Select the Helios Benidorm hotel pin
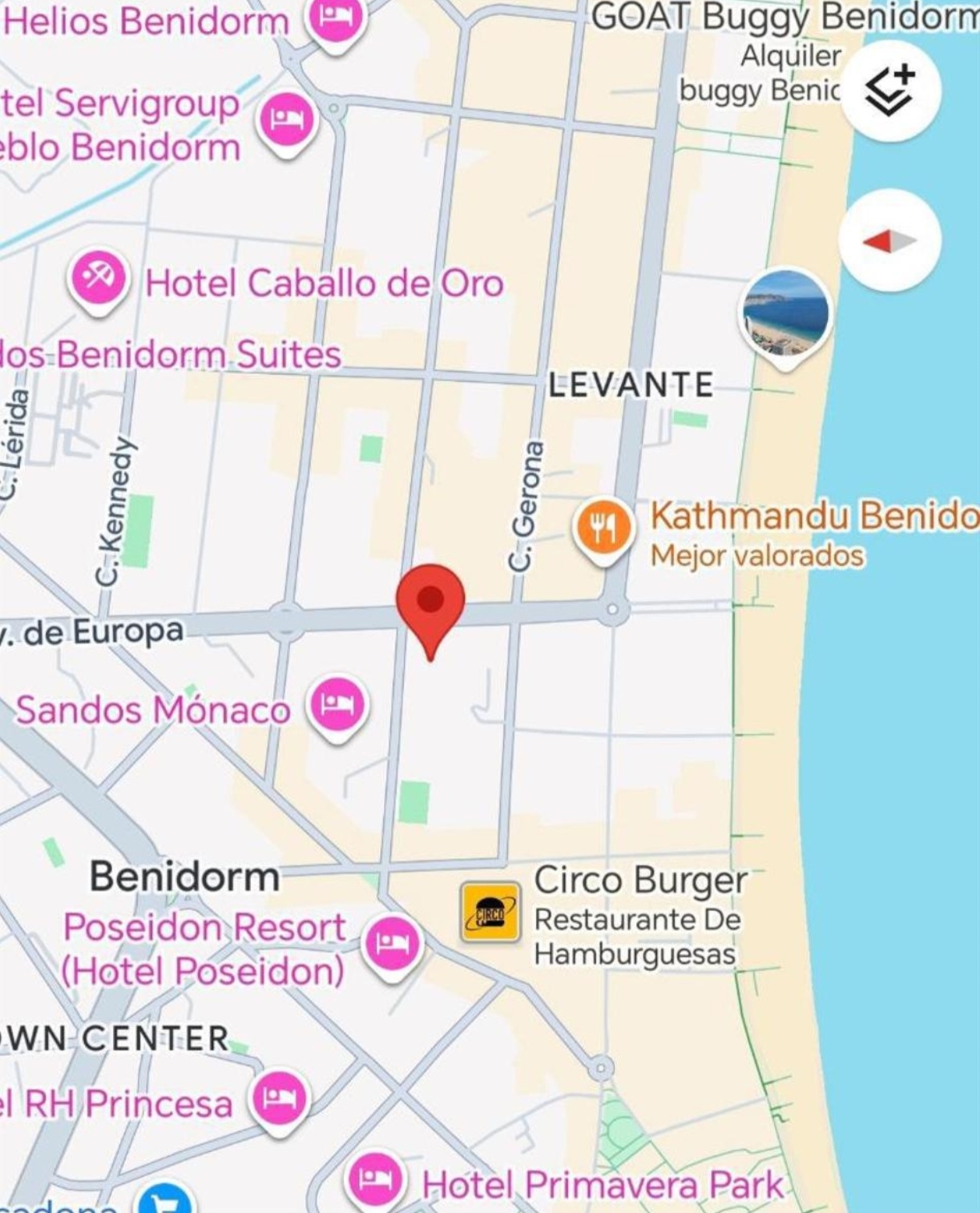This screenshot has height=1213, width=980. [337, 18]
